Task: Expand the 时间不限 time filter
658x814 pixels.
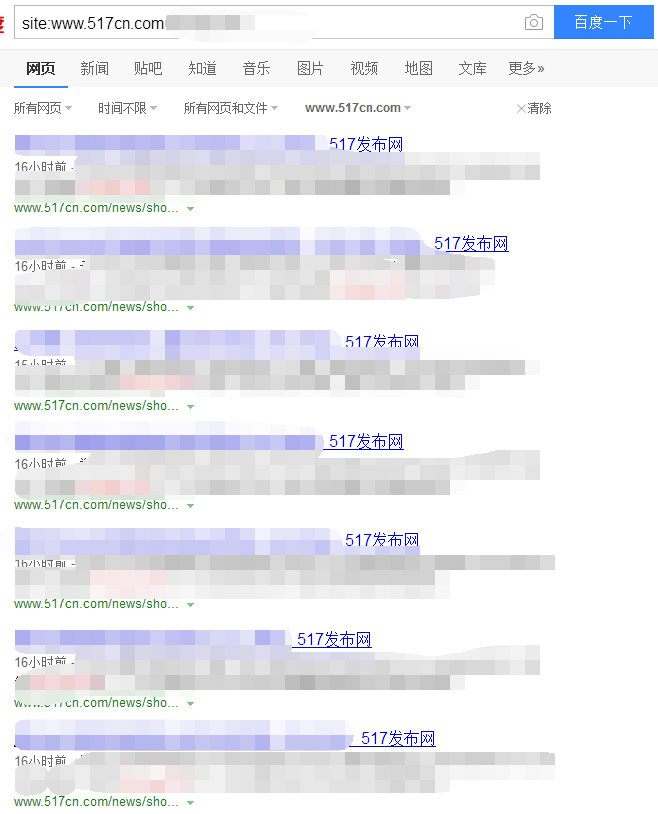Action: 127,108
